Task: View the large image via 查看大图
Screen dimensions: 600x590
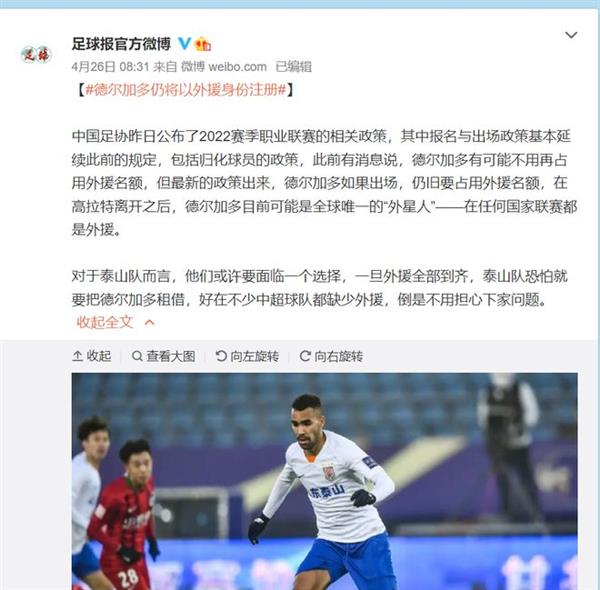Action: (x=164, y=356)
